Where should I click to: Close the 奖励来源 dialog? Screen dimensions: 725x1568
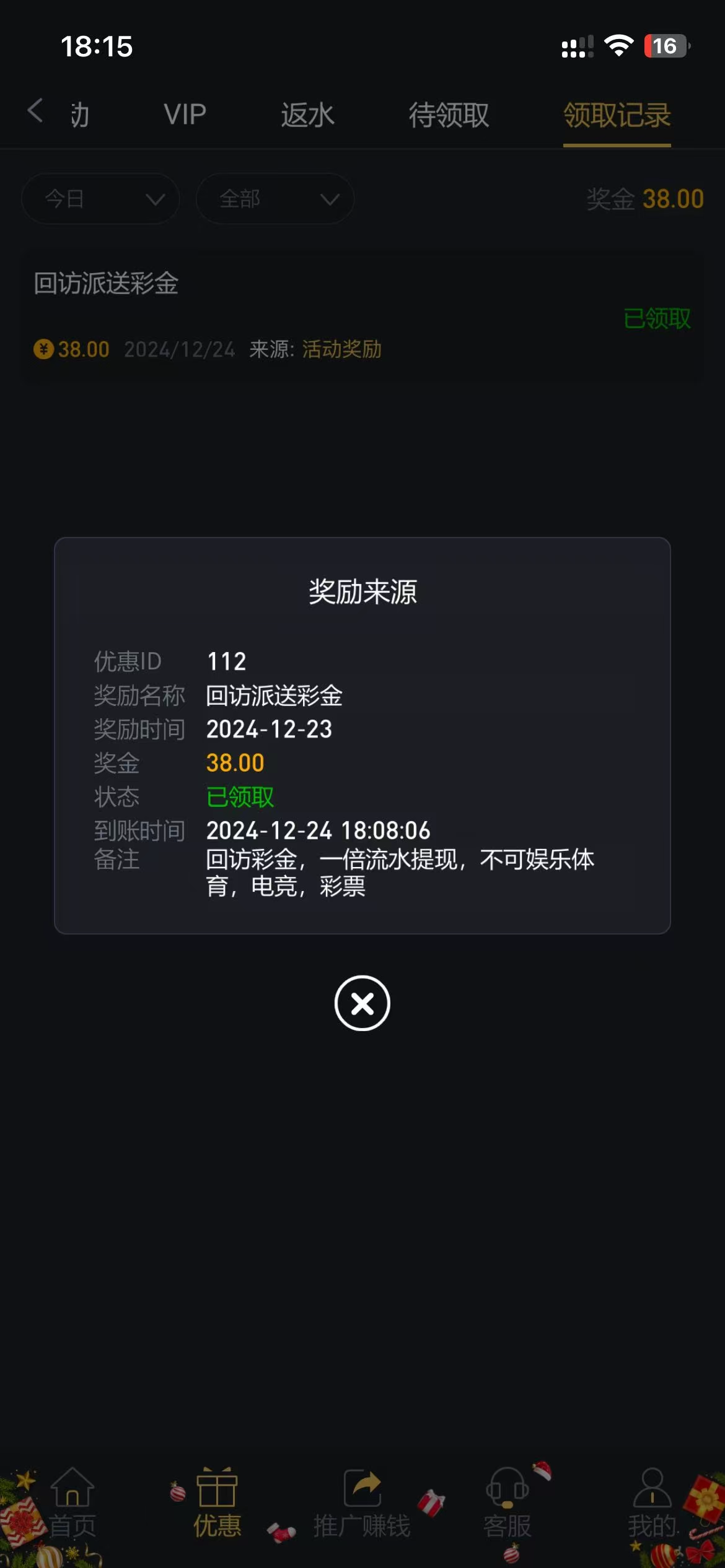[x=362, y=1003]
